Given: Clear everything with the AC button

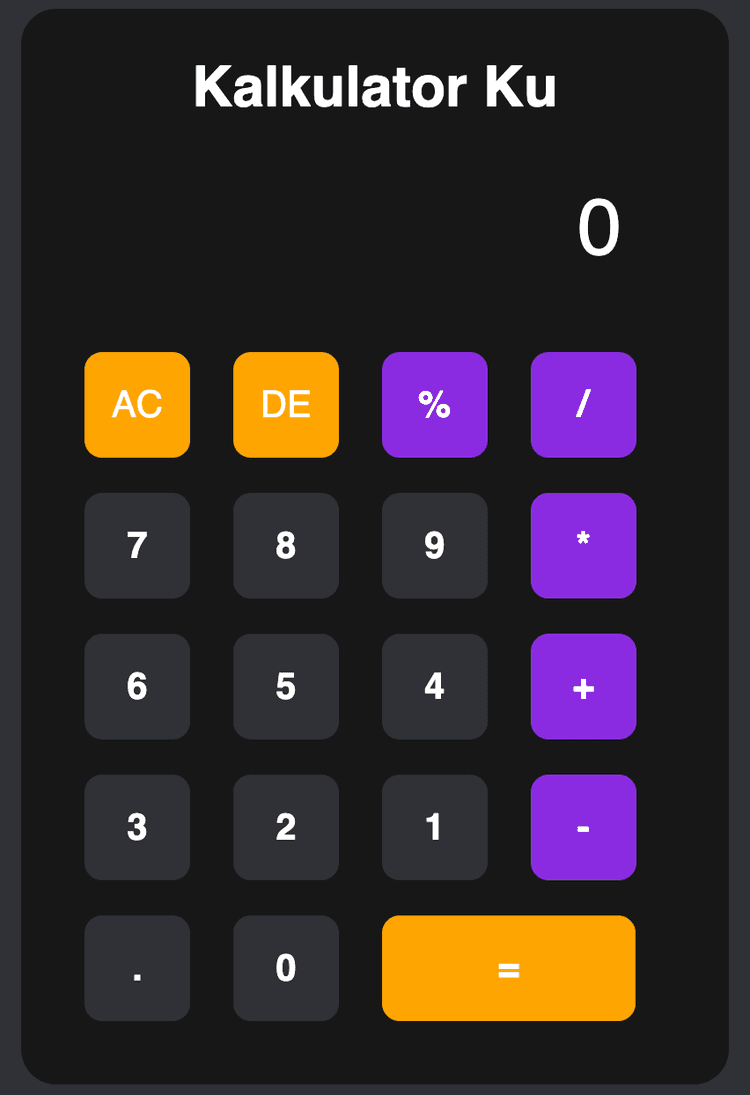Looking at the screenshot, I should [x=137, y=405].
